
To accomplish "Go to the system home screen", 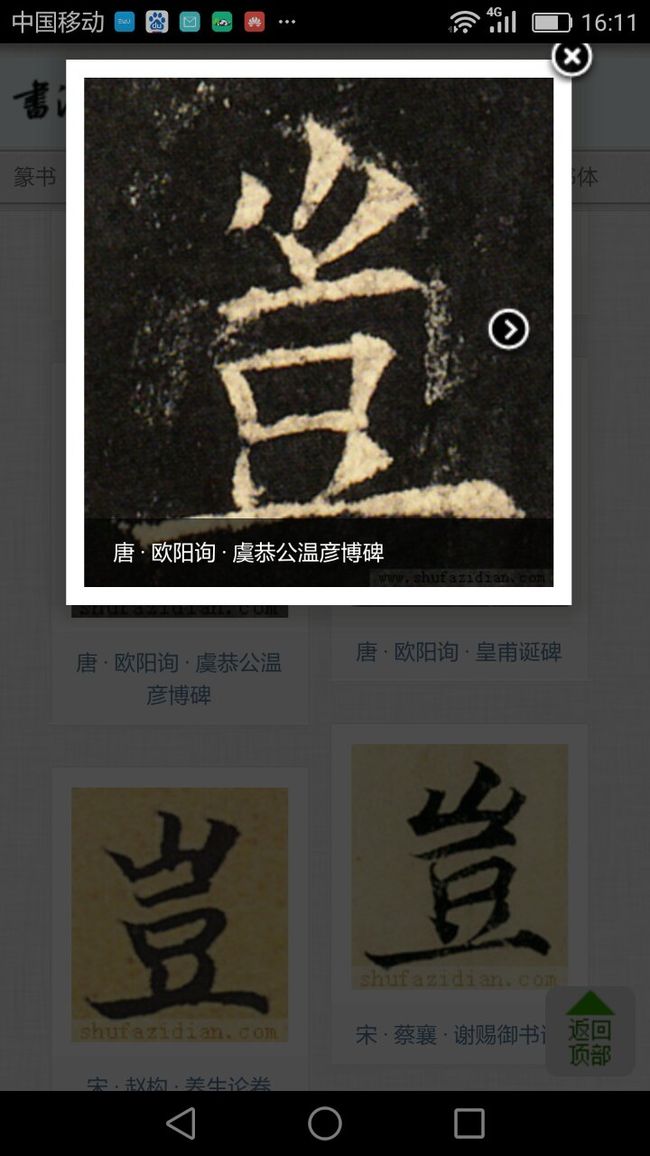I will 325,1124.
